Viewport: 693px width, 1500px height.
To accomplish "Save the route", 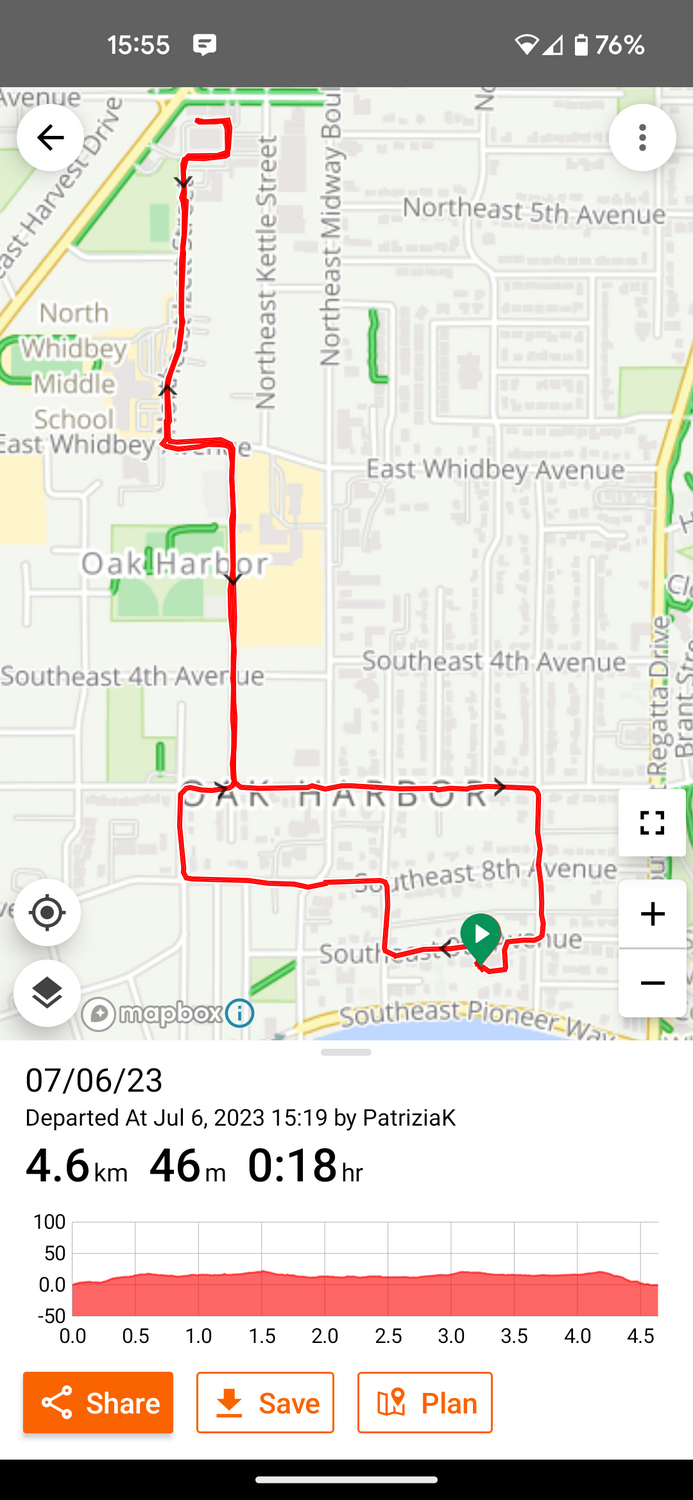I will 265,1403.
